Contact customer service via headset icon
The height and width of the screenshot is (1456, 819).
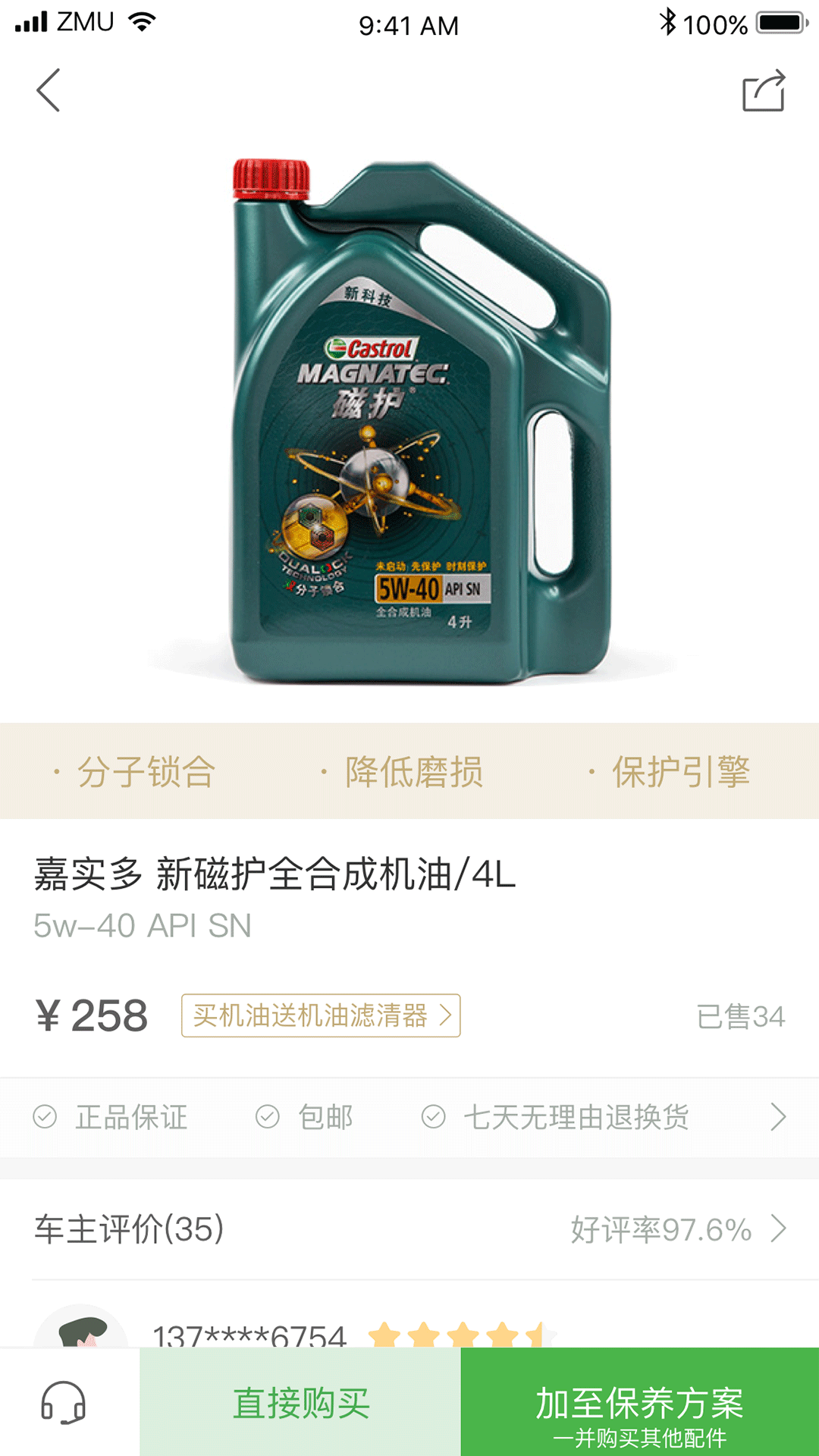[x=64, y=1402]
